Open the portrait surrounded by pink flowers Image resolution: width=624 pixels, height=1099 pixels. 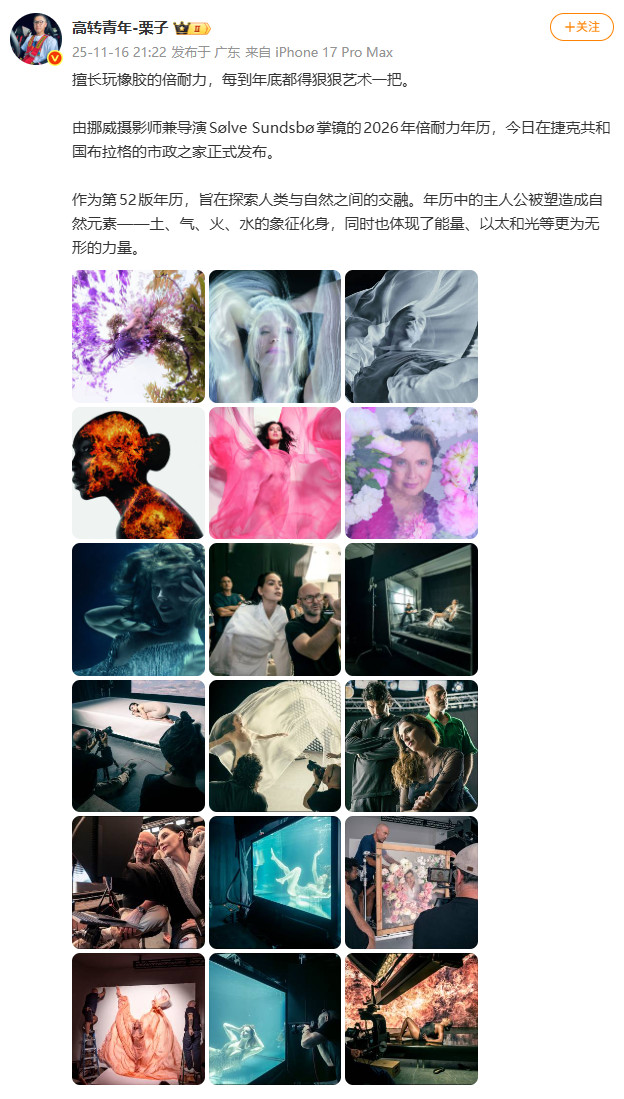[x=411, y=473]
